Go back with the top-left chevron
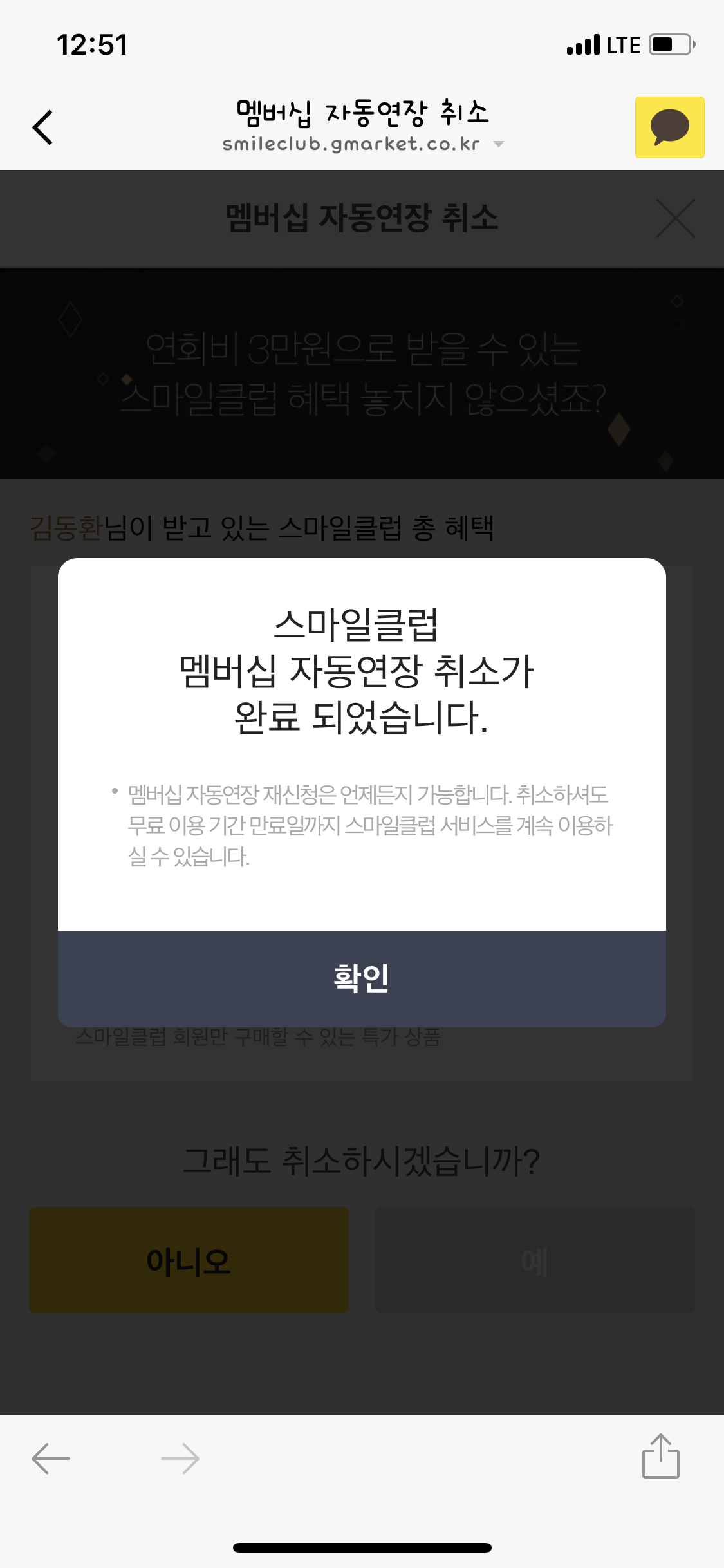 [42, 127]
